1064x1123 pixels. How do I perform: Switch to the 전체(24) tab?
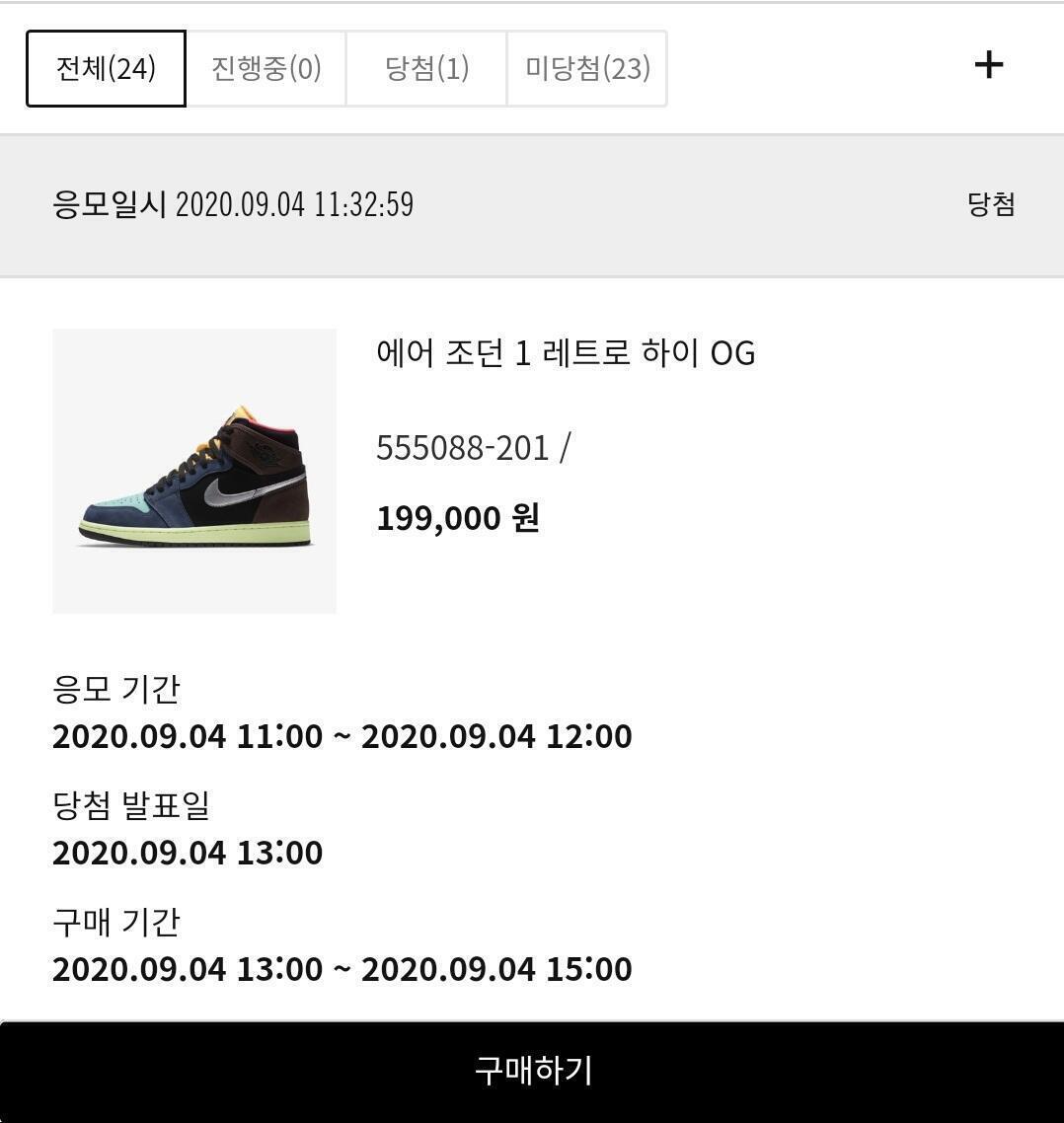point(106,68)
